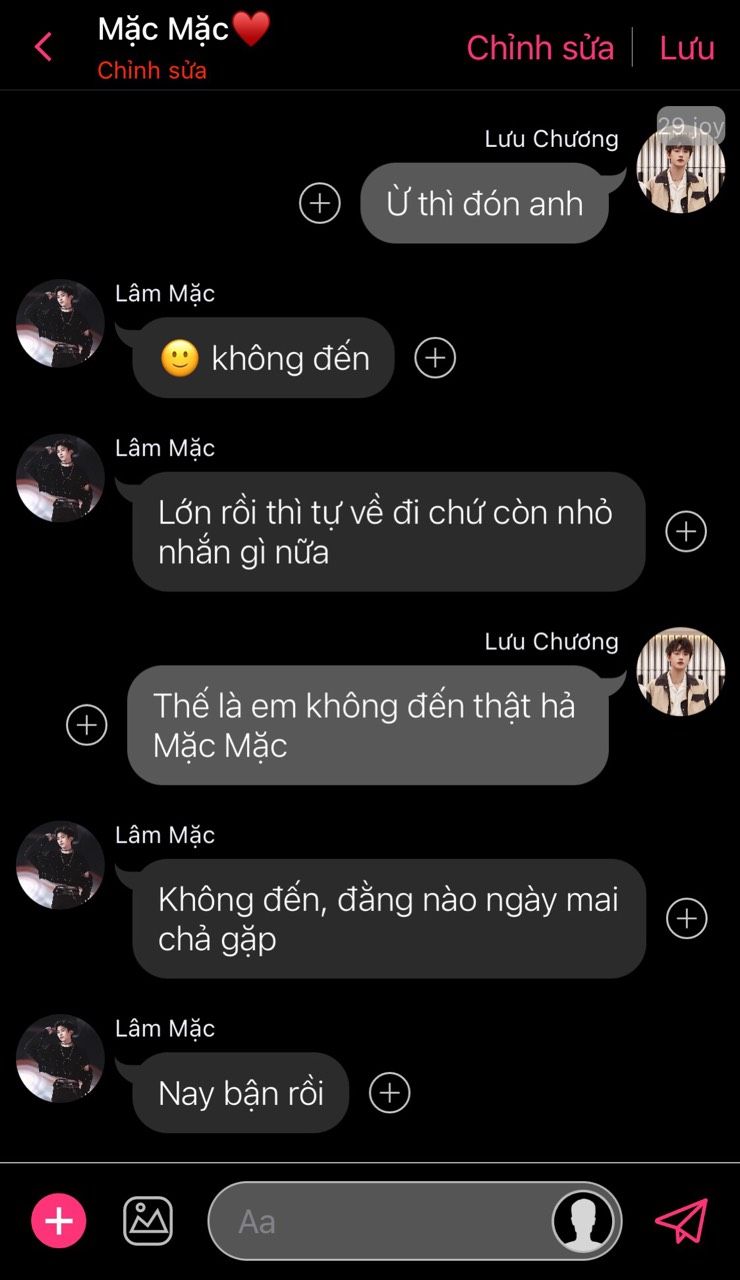Screen dimensions: 740x1280
Task: Tap the plus beside "Nay bận rồi"
Action: (390, 1093)
